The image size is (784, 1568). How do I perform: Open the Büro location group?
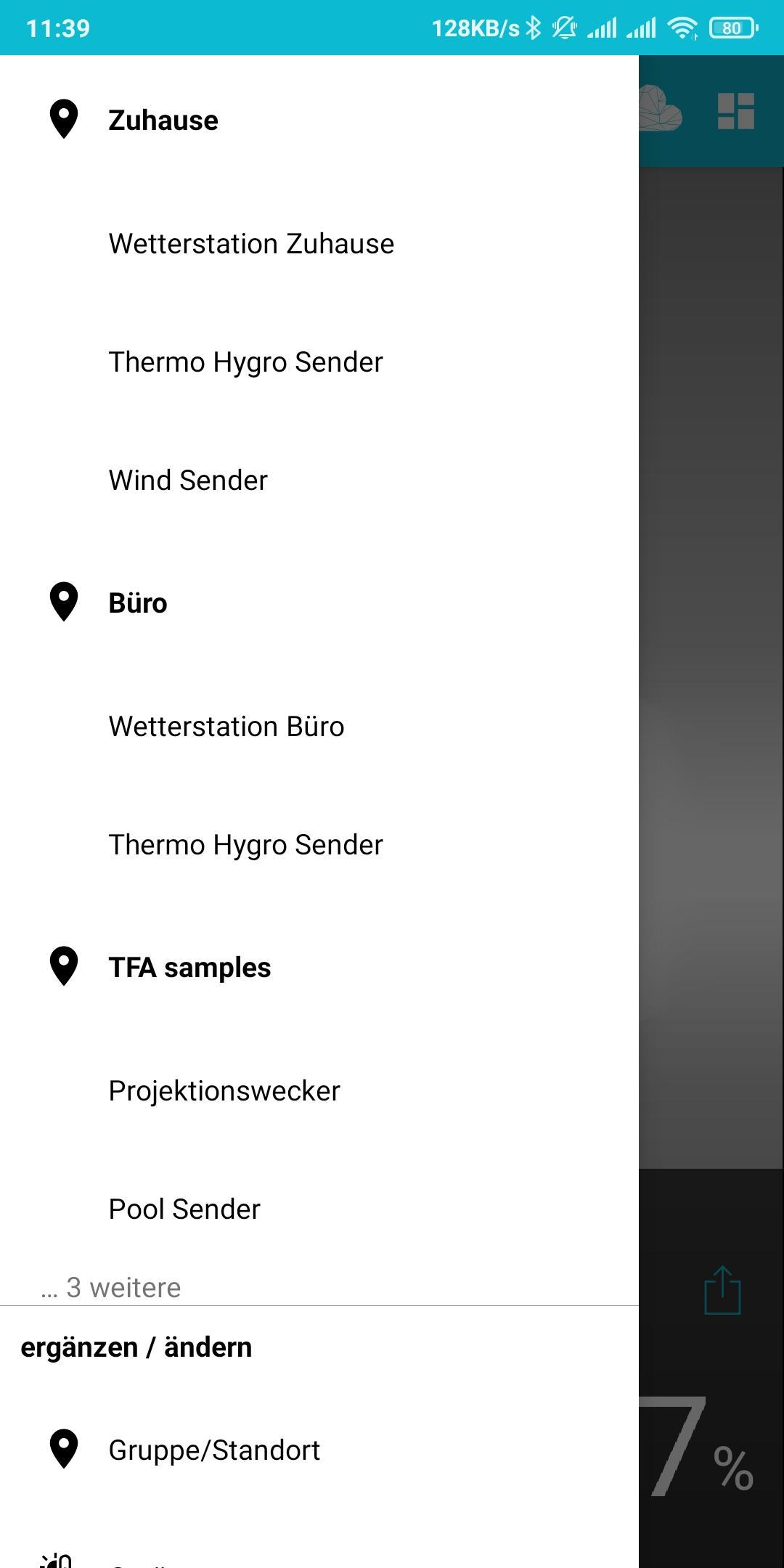(x=319, y=603)
